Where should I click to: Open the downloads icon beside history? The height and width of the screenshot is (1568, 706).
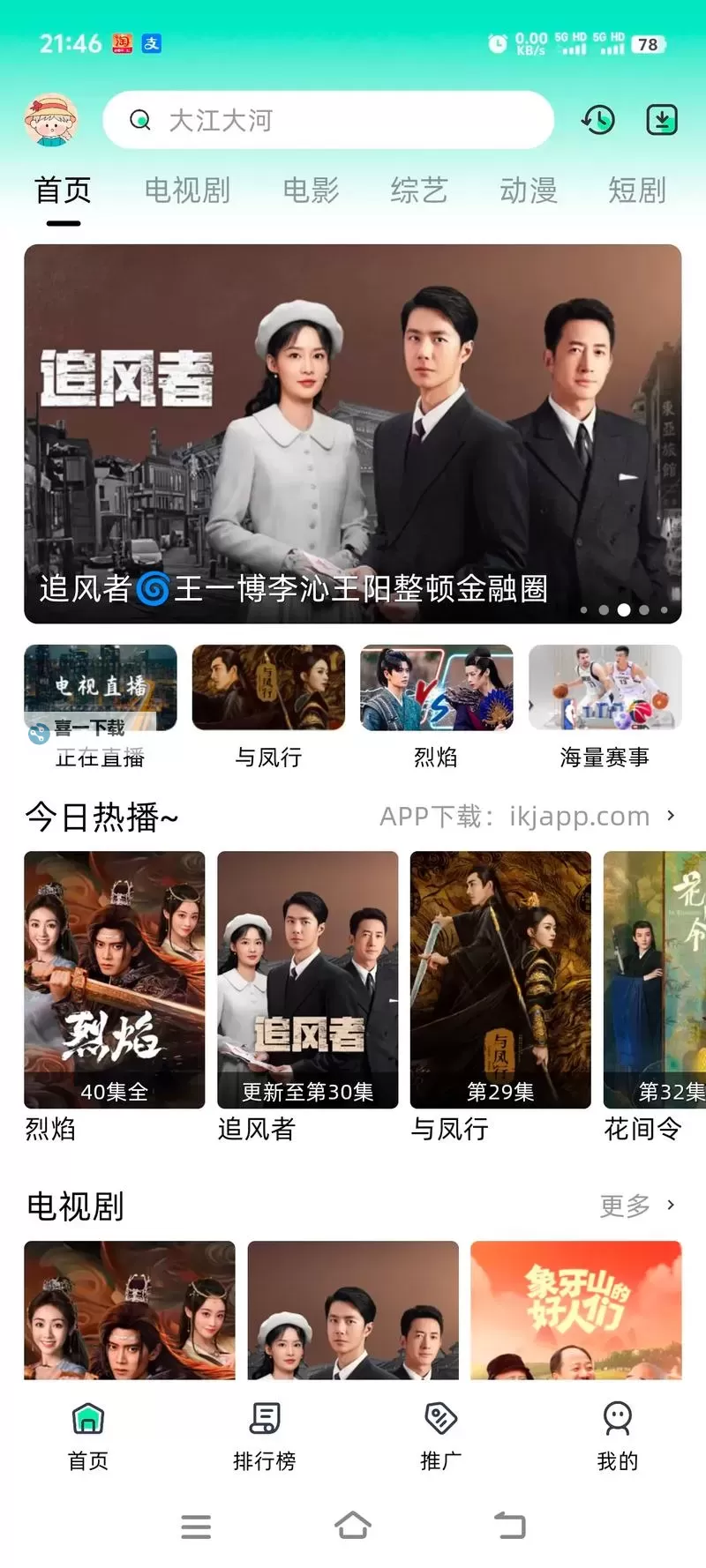point(660,120)
